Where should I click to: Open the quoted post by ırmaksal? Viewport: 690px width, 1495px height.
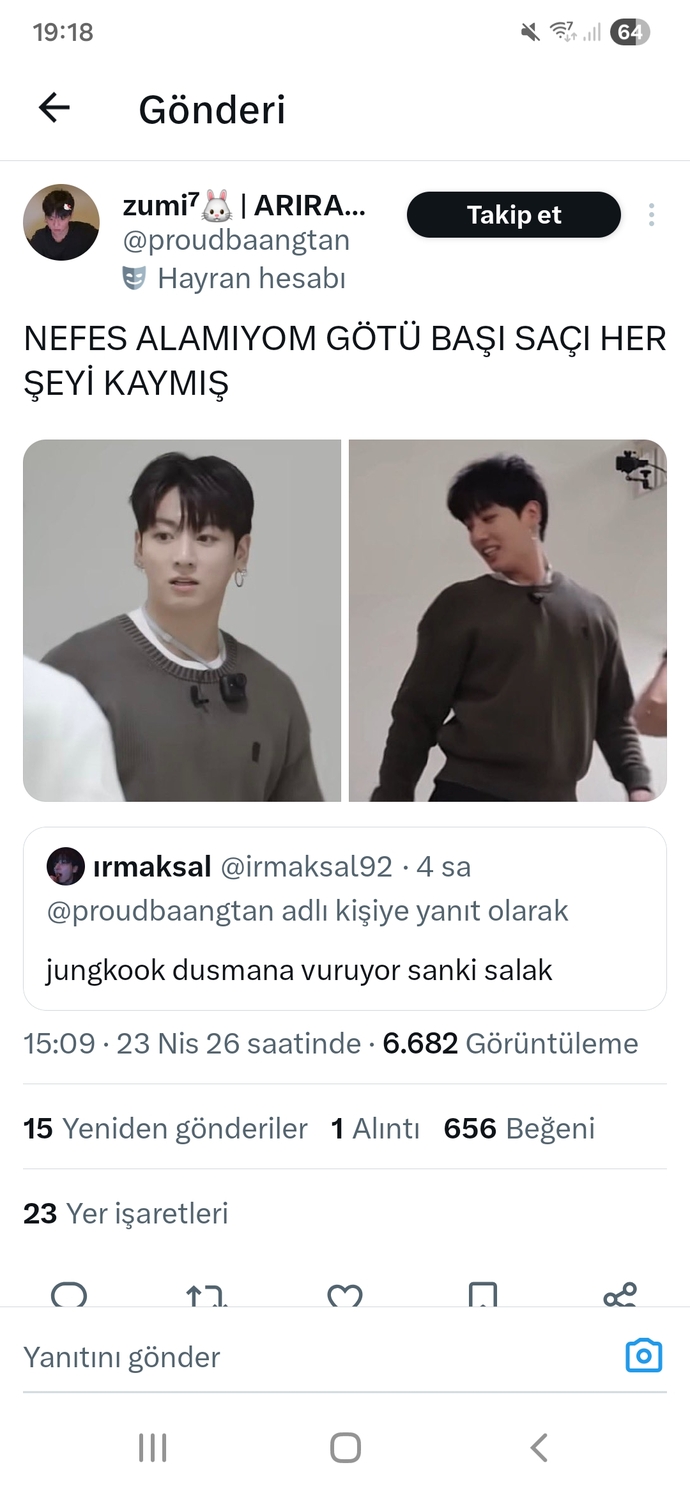click(345, 918)
